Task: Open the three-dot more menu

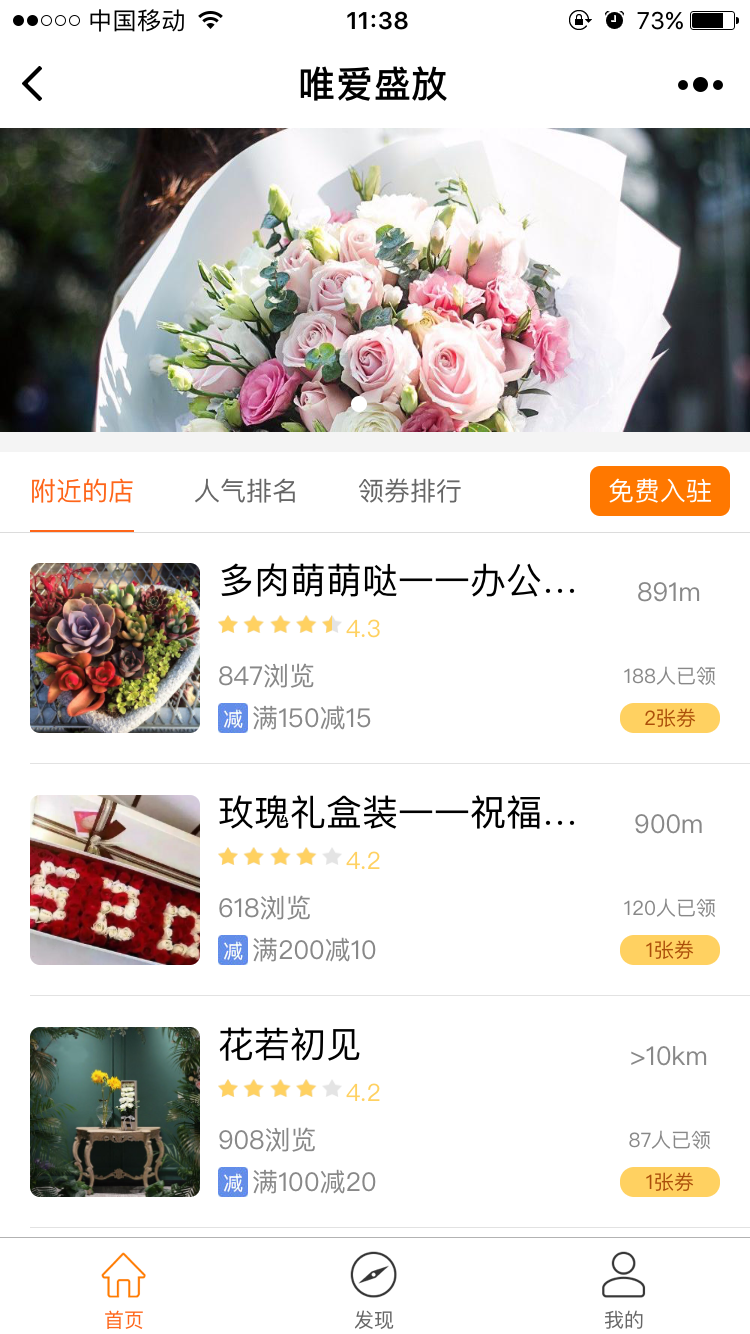Action: 700,85
